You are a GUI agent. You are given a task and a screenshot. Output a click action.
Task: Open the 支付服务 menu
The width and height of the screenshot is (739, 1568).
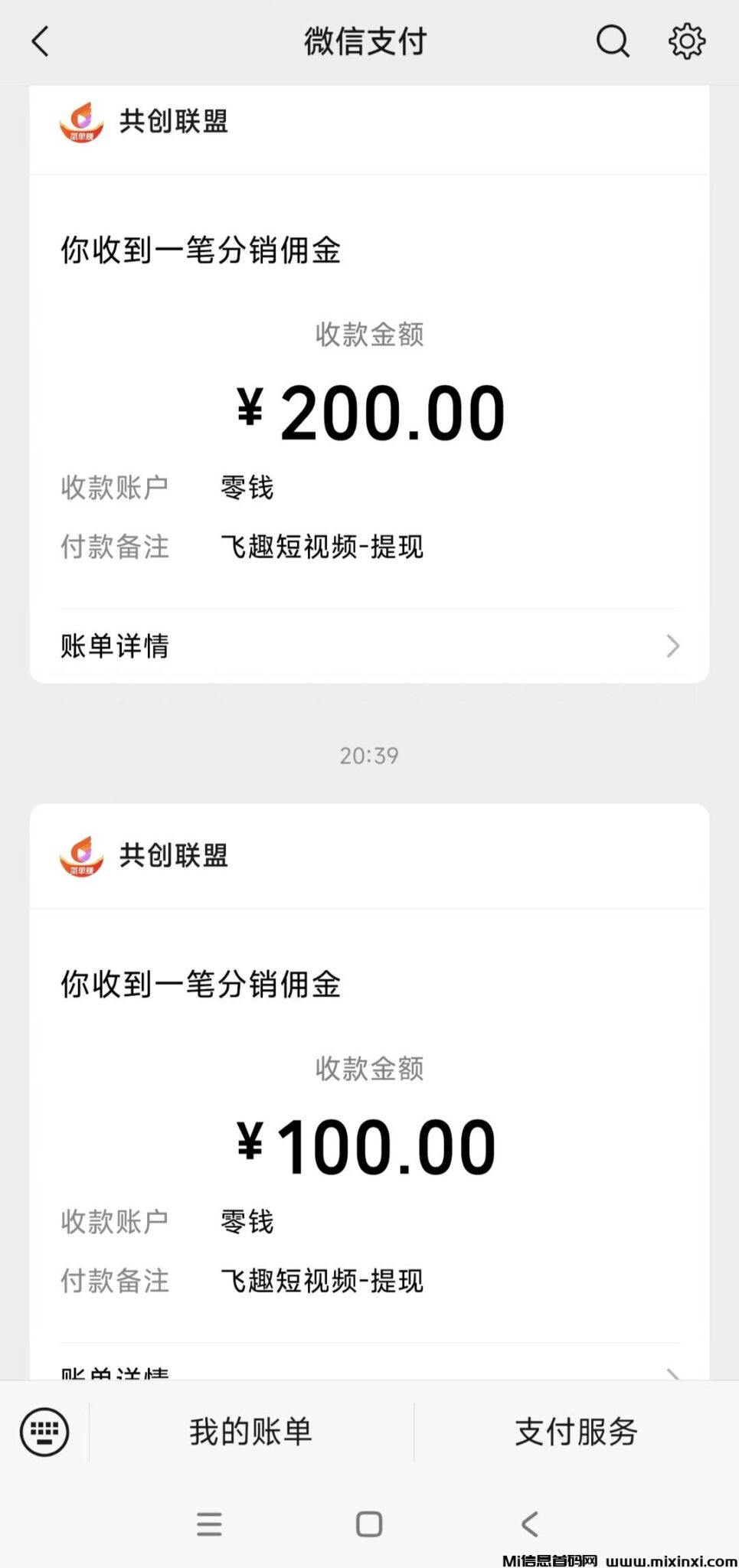(576, 1431)
